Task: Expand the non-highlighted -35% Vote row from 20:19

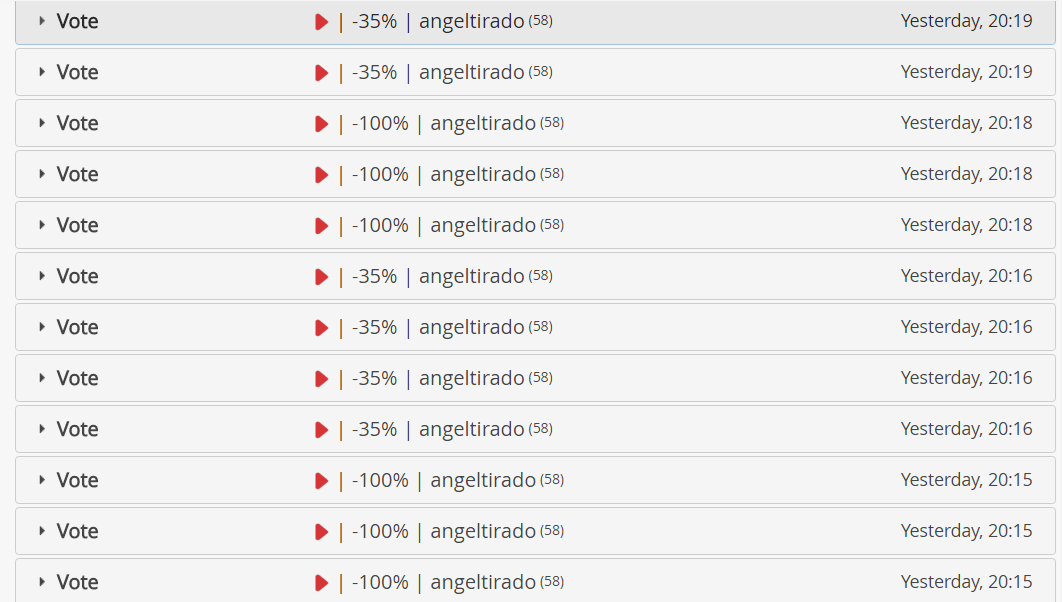Action: pyautogui.click(x=42, y=72)
